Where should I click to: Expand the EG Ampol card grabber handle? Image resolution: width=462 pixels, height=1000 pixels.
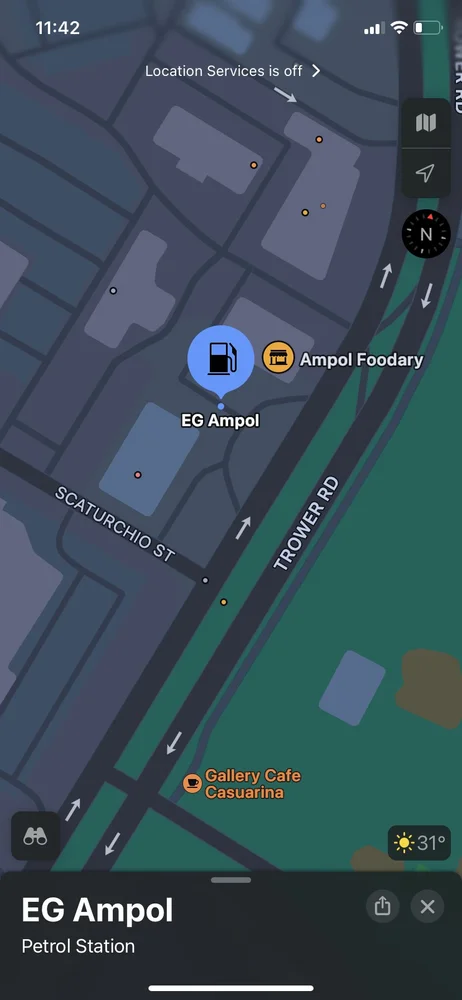pyautogui.click(x=231, y=879)
